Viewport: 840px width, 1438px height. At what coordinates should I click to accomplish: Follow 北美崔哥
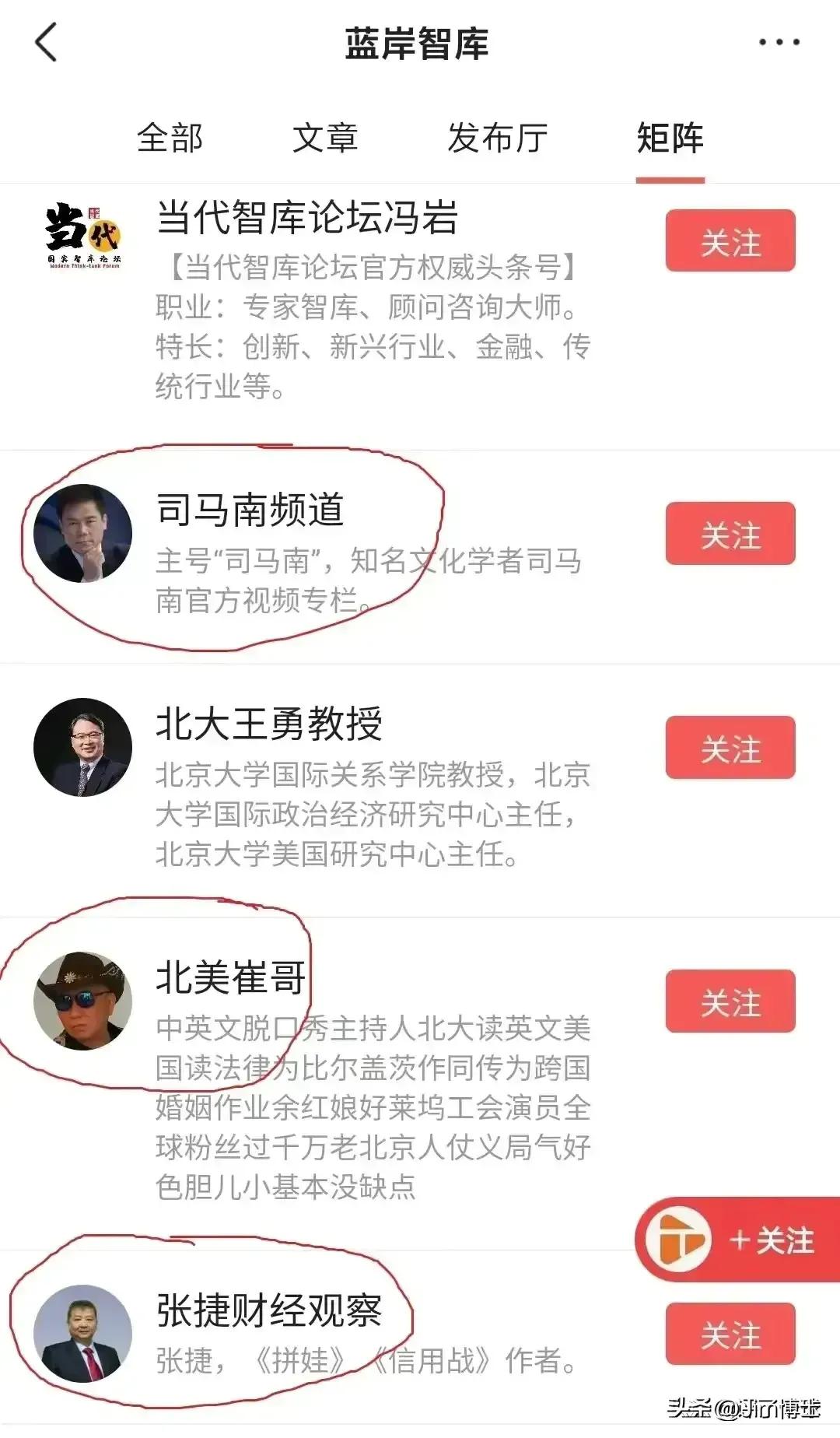click(x=730, y=1003)
